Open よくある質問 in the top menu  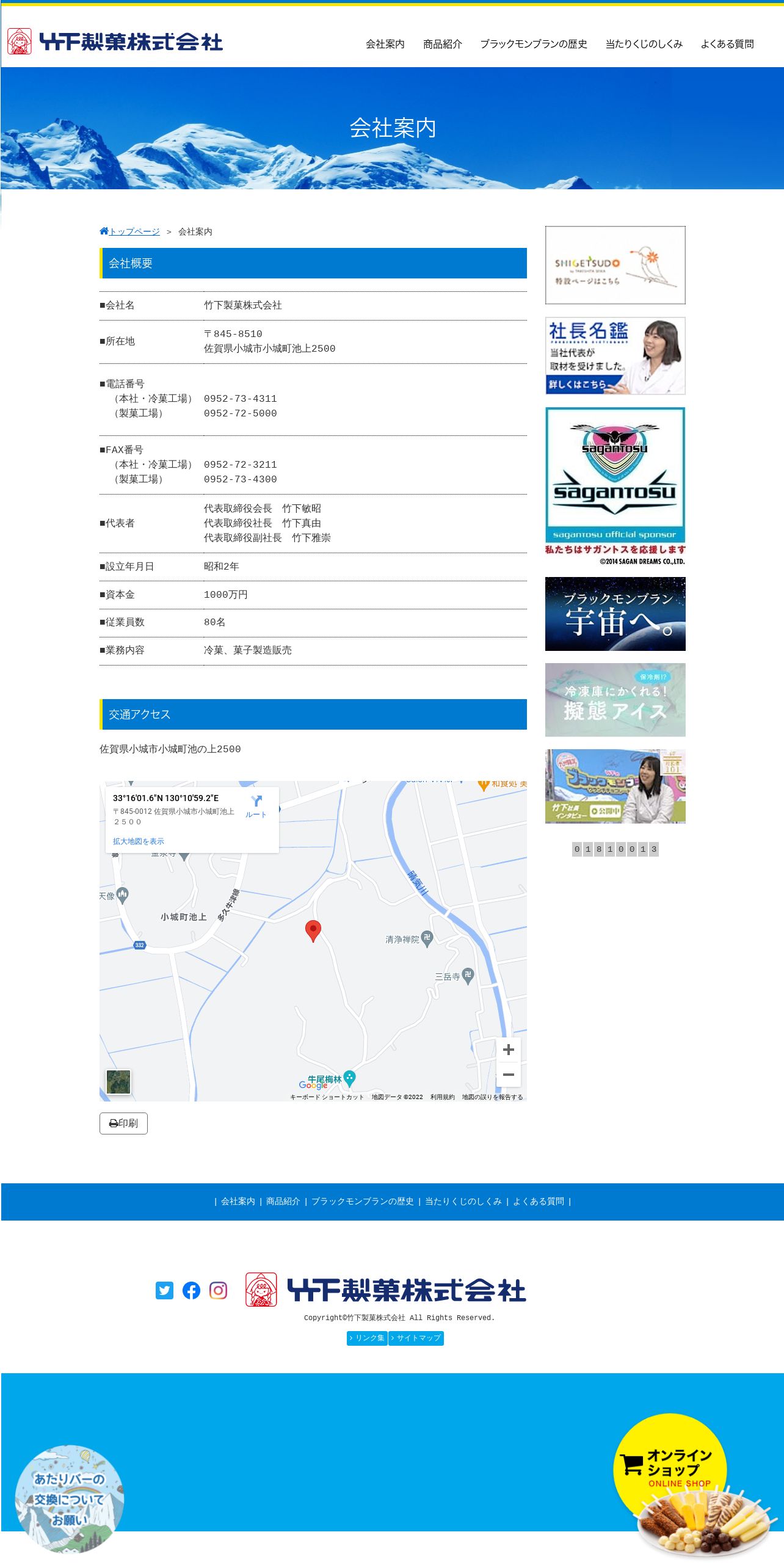click(x=727, y=44)
